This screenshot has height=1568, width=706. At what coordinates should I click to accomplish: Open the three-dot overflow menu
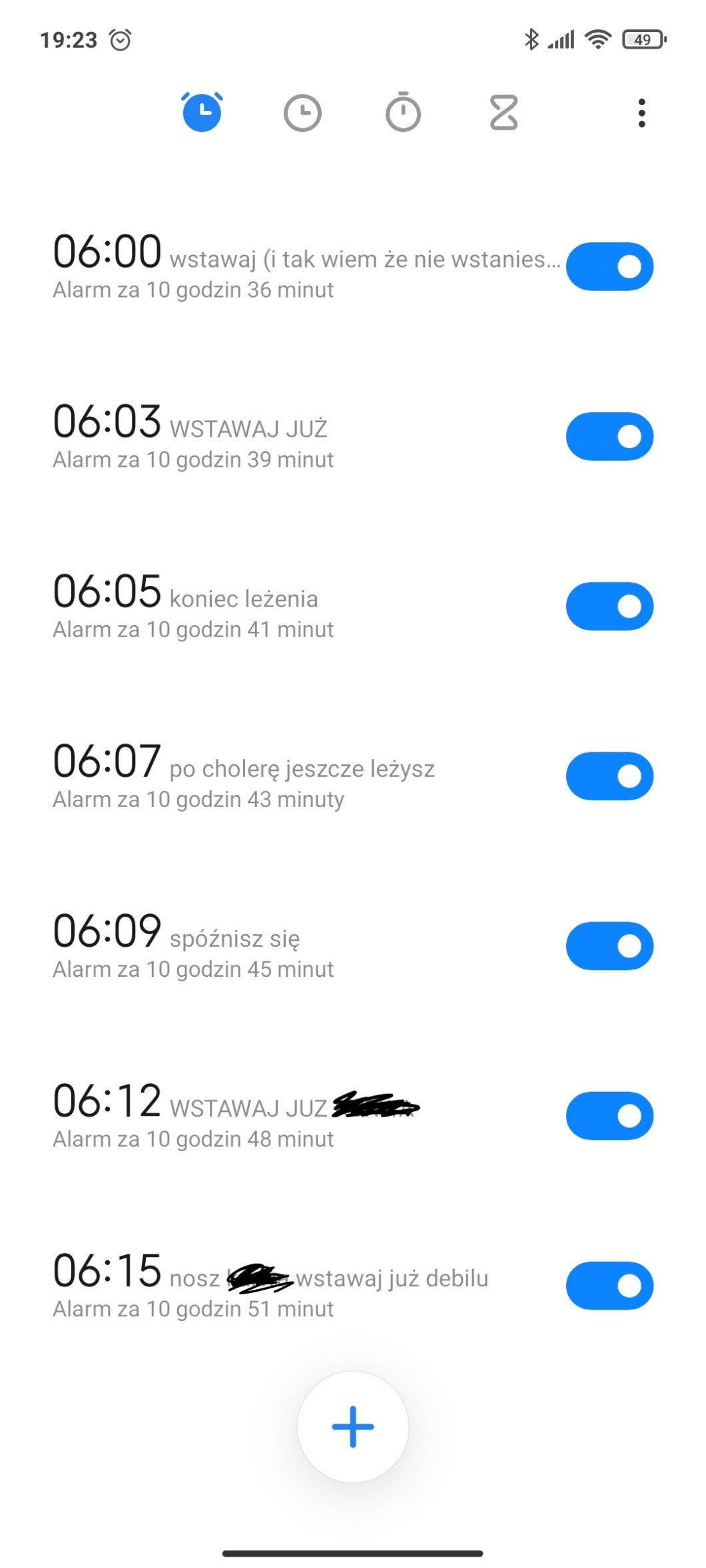coord(641,113)
